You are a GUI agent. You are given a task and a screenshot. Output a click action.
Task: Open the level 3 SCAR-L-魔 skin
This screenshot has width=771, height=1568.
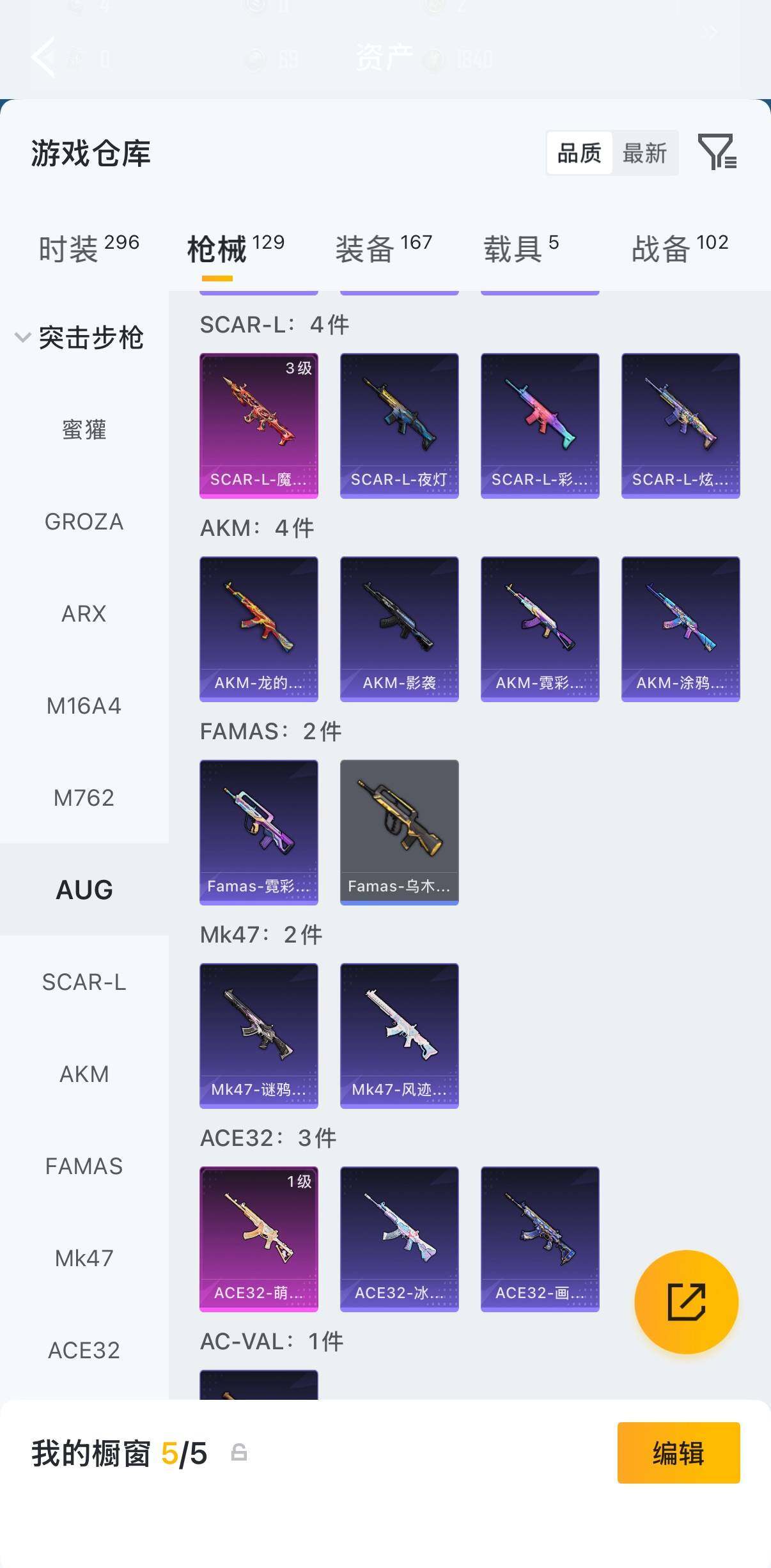pyautogui.click(x=259, y=425)
